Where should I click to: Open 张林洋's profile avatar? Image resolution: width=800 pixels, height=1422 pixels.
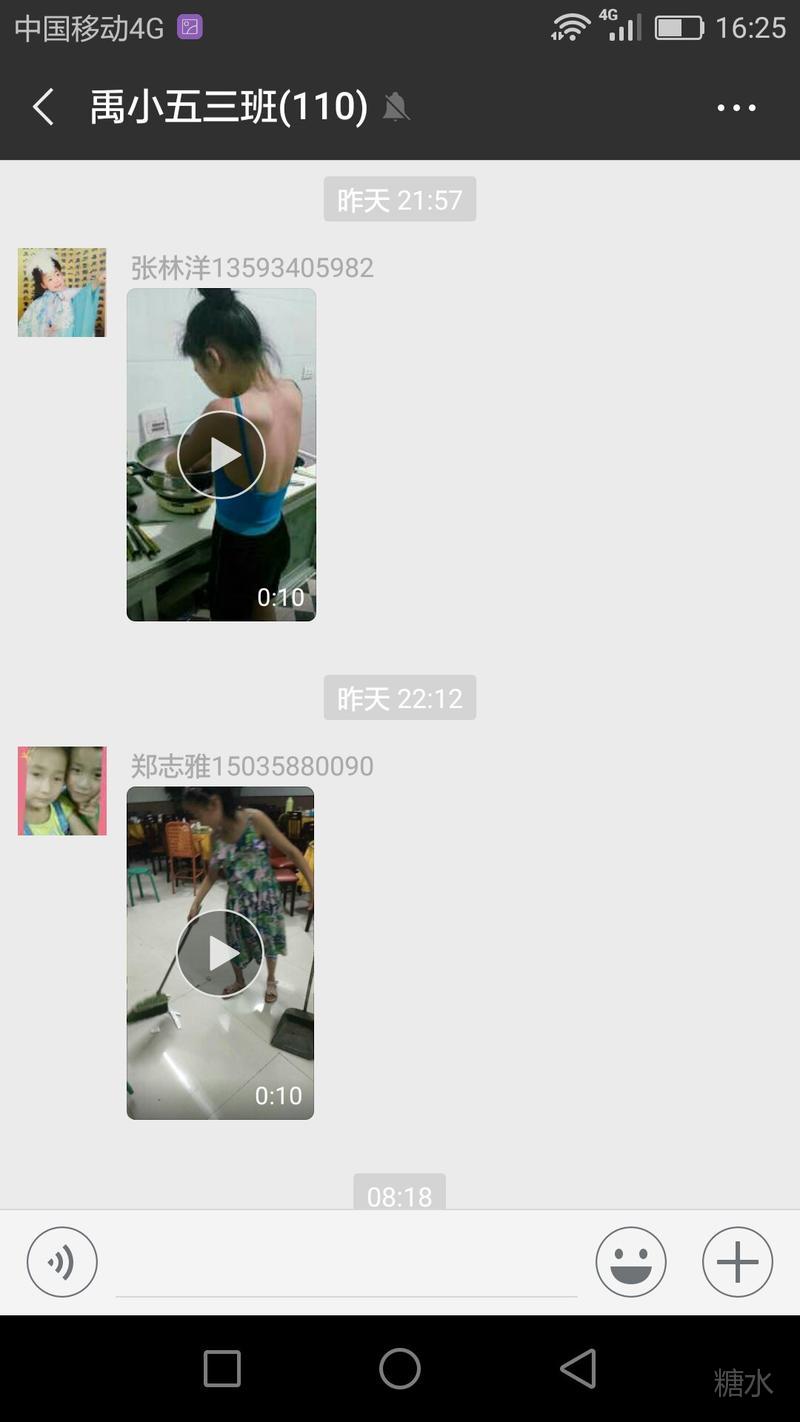point(62,293)
